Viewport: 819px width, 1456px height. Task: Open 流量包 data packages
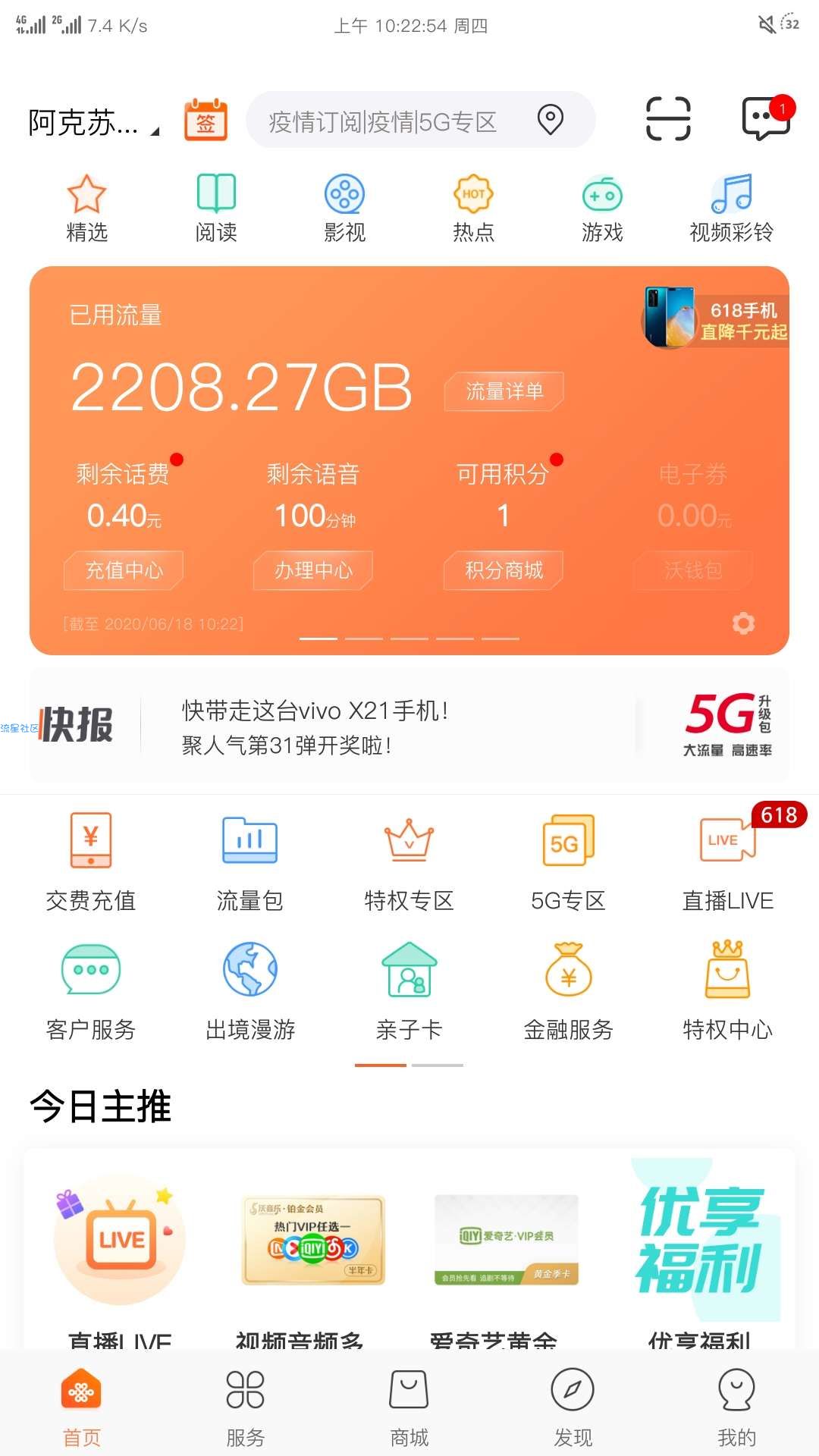click(250, 862)
